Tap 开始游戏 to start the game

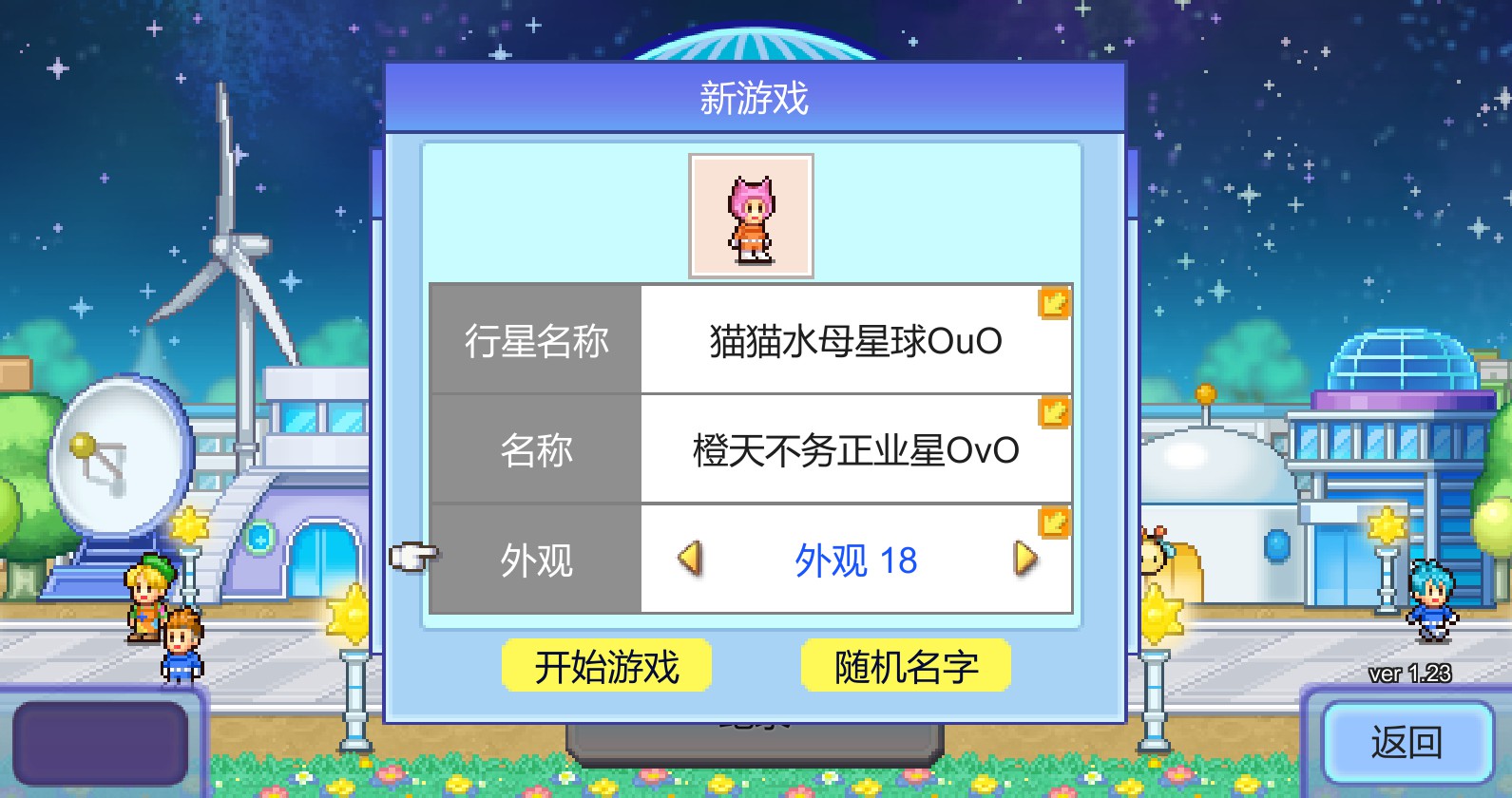(606, 666)
